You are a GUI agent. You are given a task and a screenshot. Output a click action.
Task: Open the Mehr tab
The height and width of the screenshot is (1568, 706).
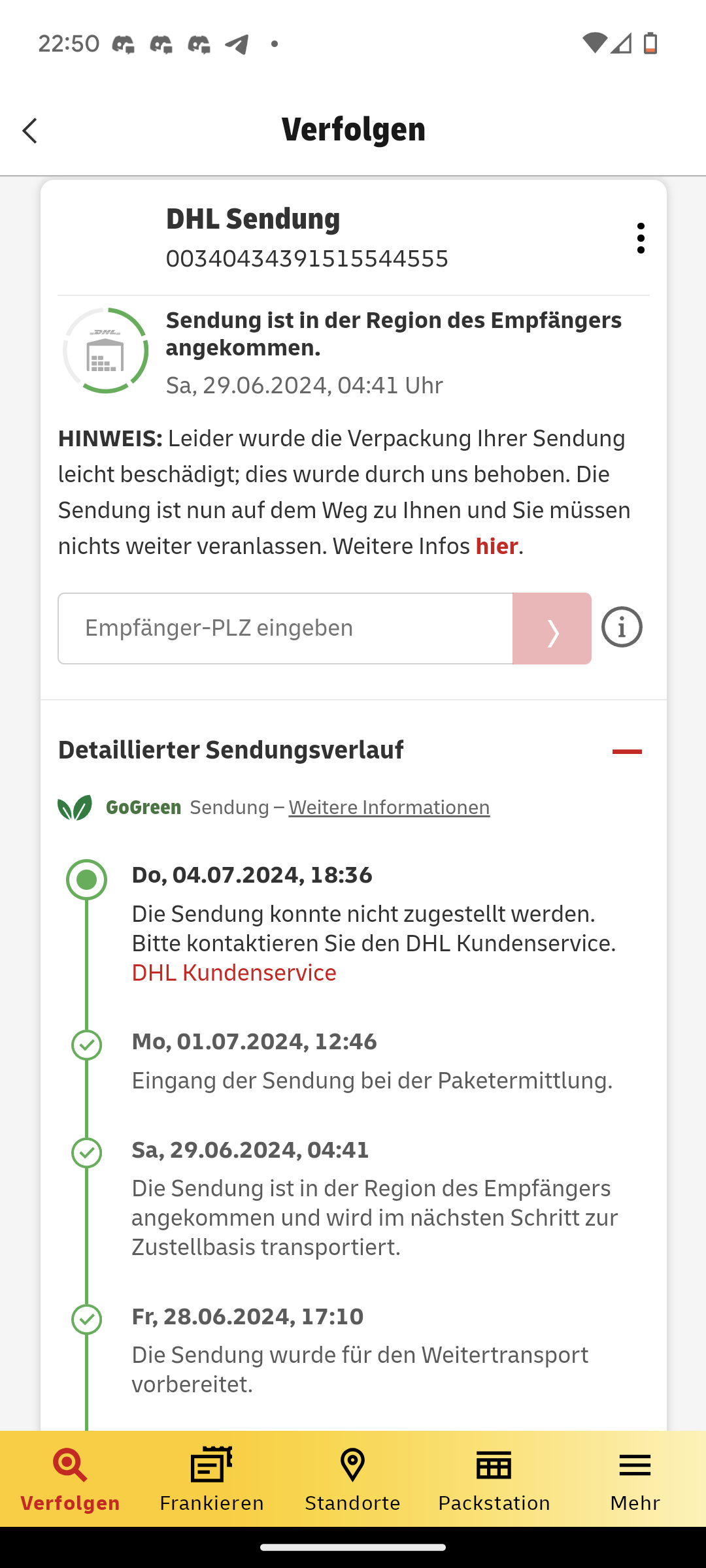(x=635, y=1479)
